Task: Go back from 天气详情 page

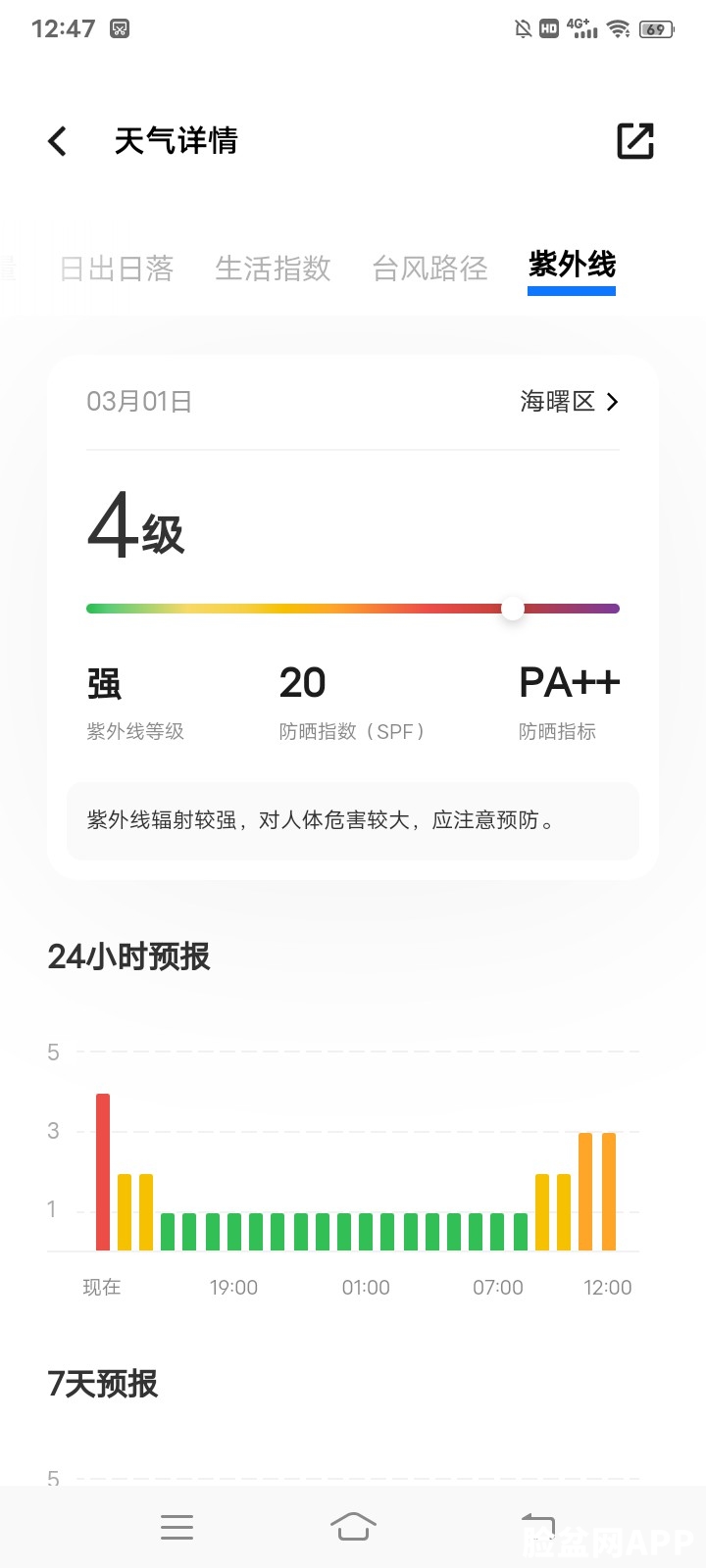Action: (58, 141)
